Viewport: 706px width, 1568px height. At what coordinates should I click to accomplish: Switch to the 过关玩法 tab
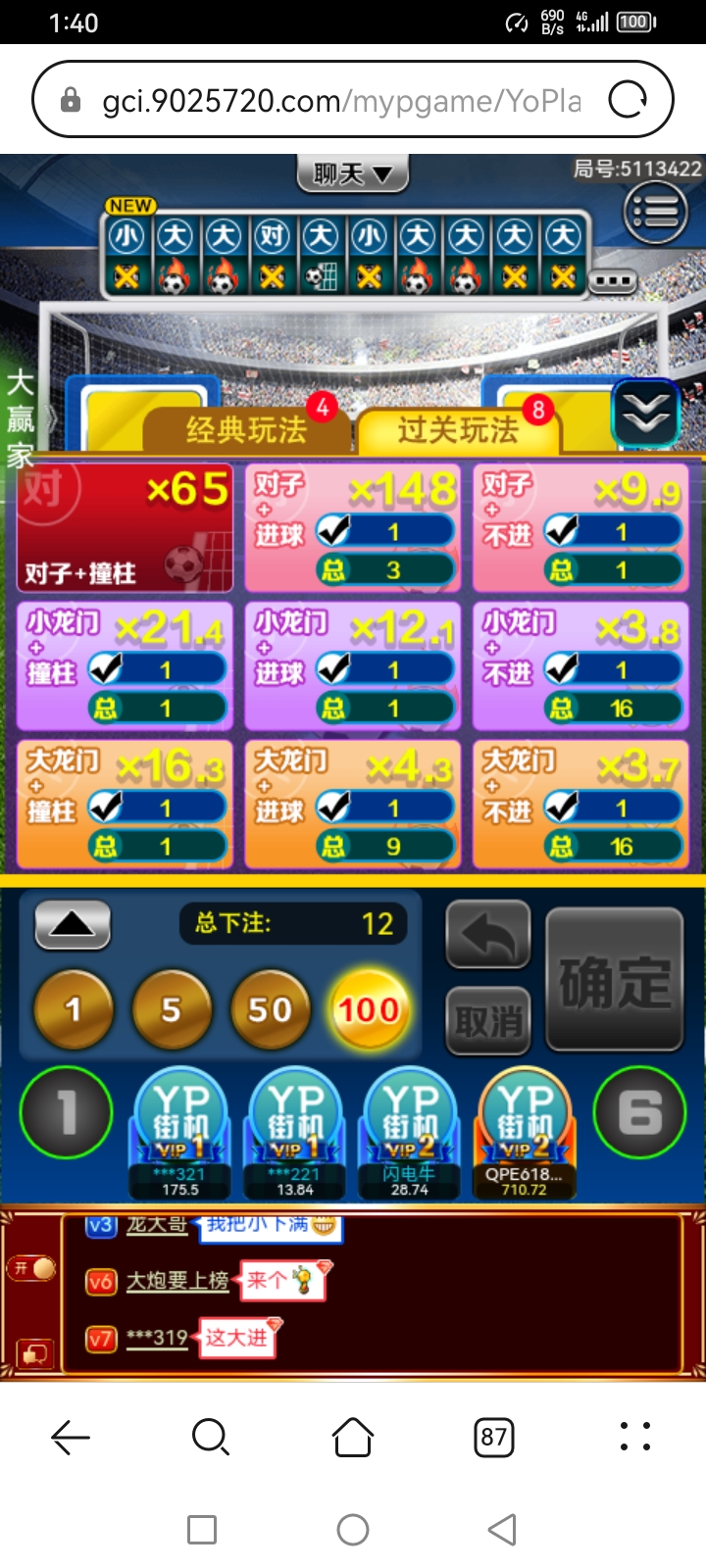457,430
